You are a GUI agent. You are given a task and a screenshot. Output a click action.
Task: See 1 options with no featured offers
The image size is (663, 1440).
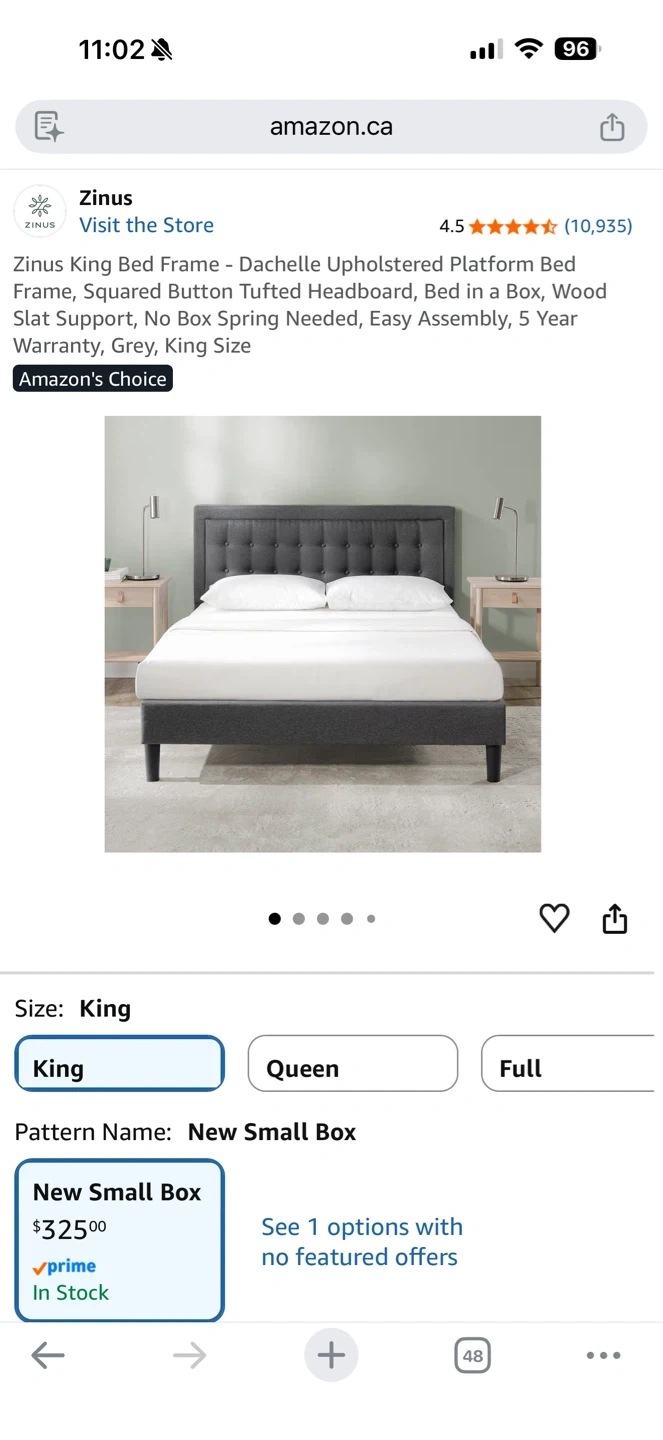pyautogui.click(x=361, y=1241)
